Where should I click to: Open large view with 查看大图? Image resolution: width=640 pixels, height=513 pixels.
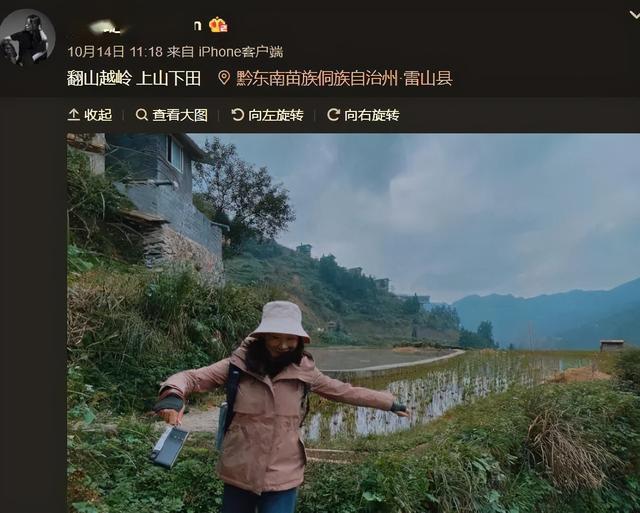[172, 115]
